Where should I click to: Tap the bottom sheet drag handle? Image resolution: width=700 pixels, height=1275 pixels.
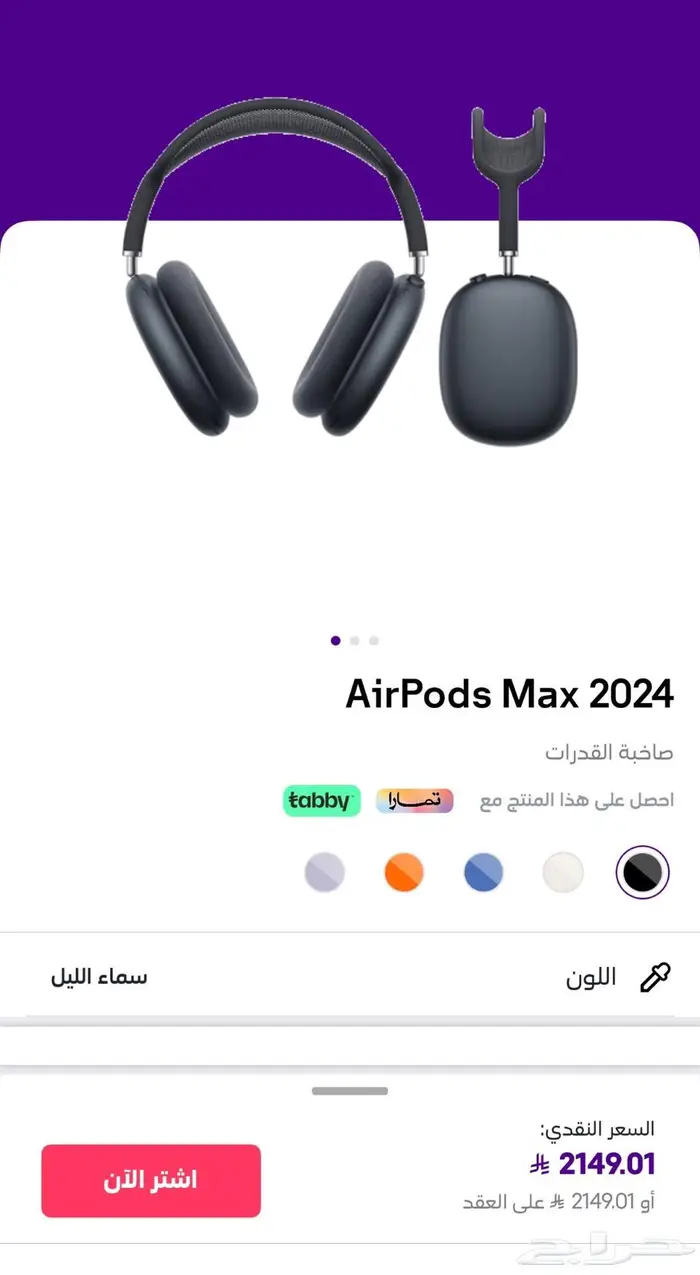350,1091
